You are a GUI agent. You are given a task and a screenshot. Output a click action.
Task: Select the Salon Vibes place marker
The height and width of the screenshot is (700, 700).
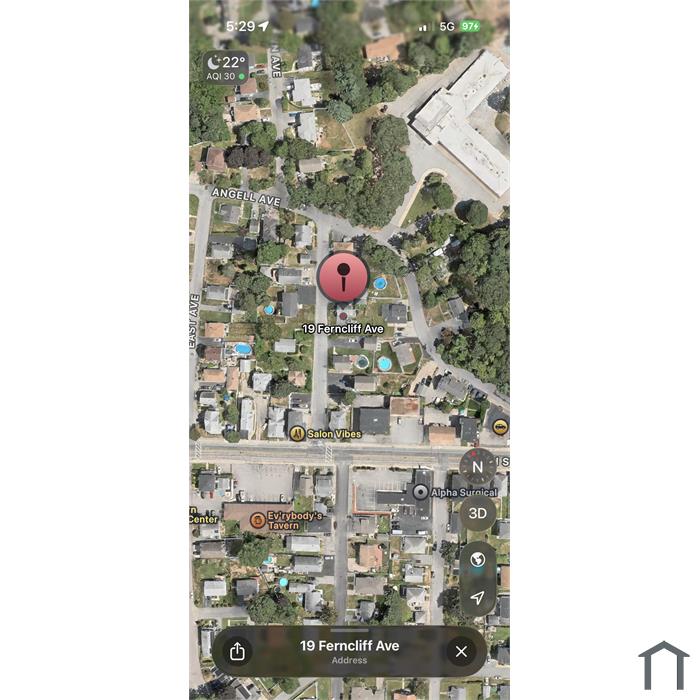coord(297,433)
